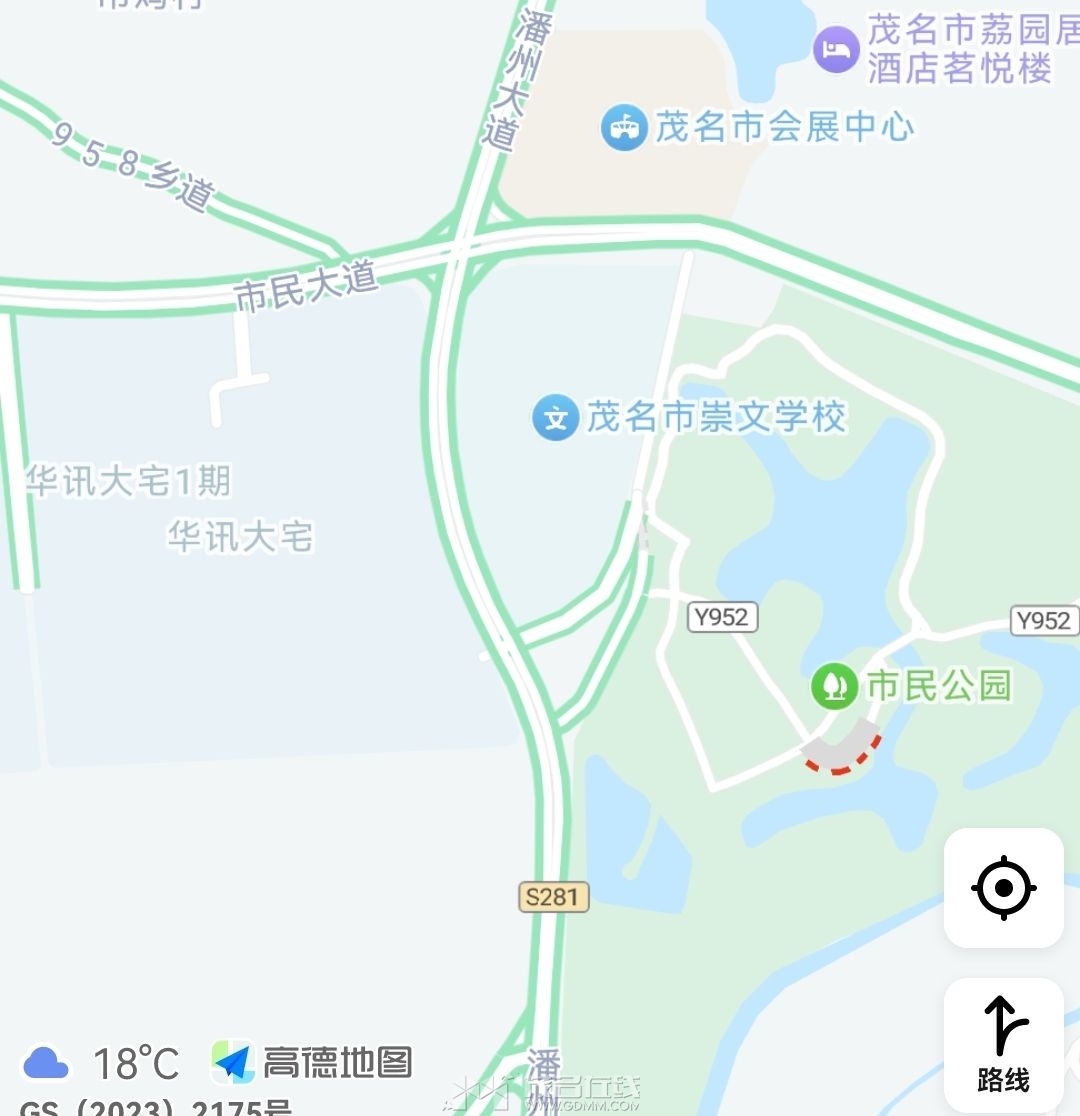Open the 路线 route planner
Image resolution: width=1080 pixels, height=1116 pixels.
pos(1004,1044)
